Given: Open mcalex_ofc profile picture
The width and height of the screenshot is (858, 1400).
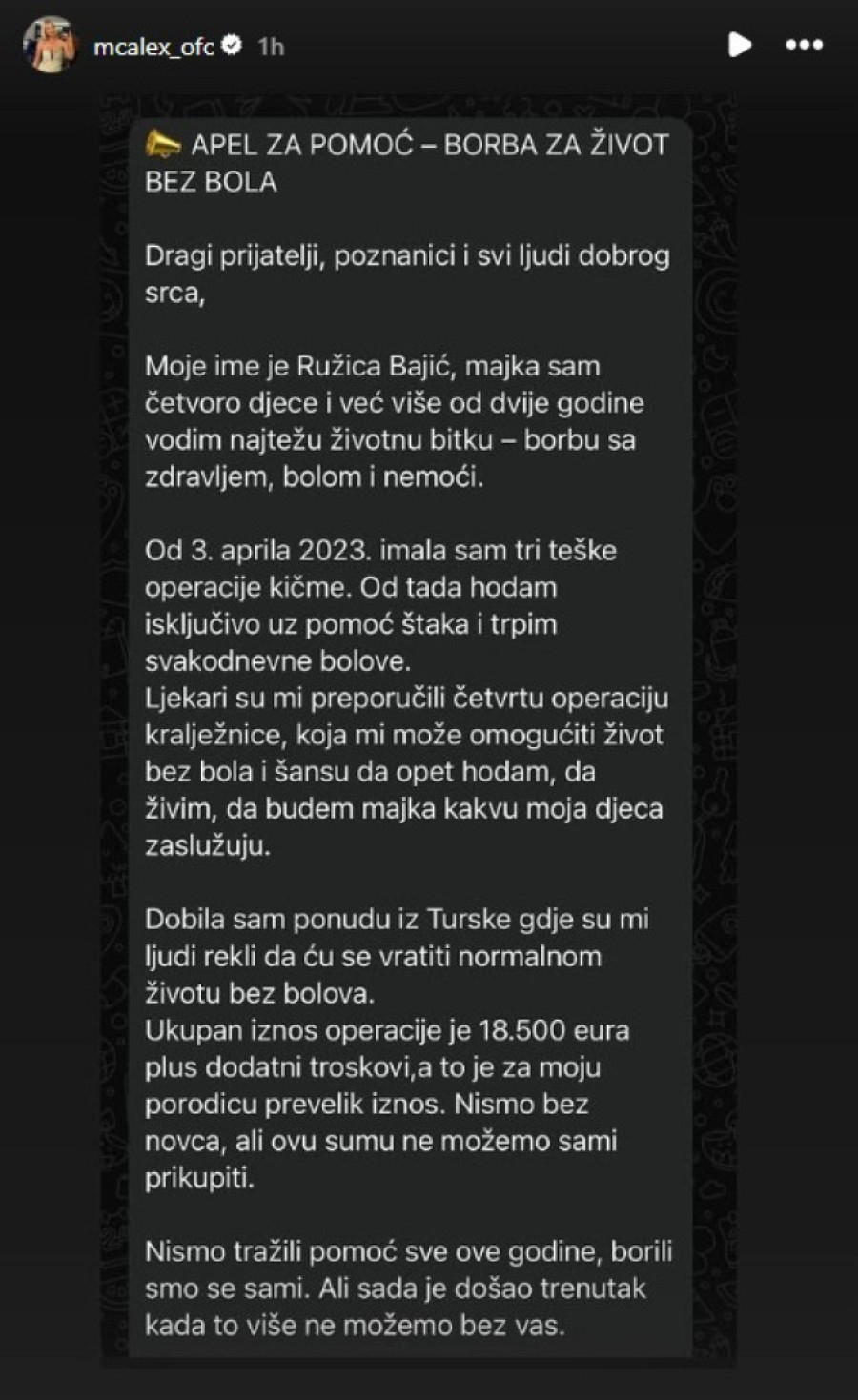Looking at the screenshot, I should pyautogui.click(x=50, y=45).
